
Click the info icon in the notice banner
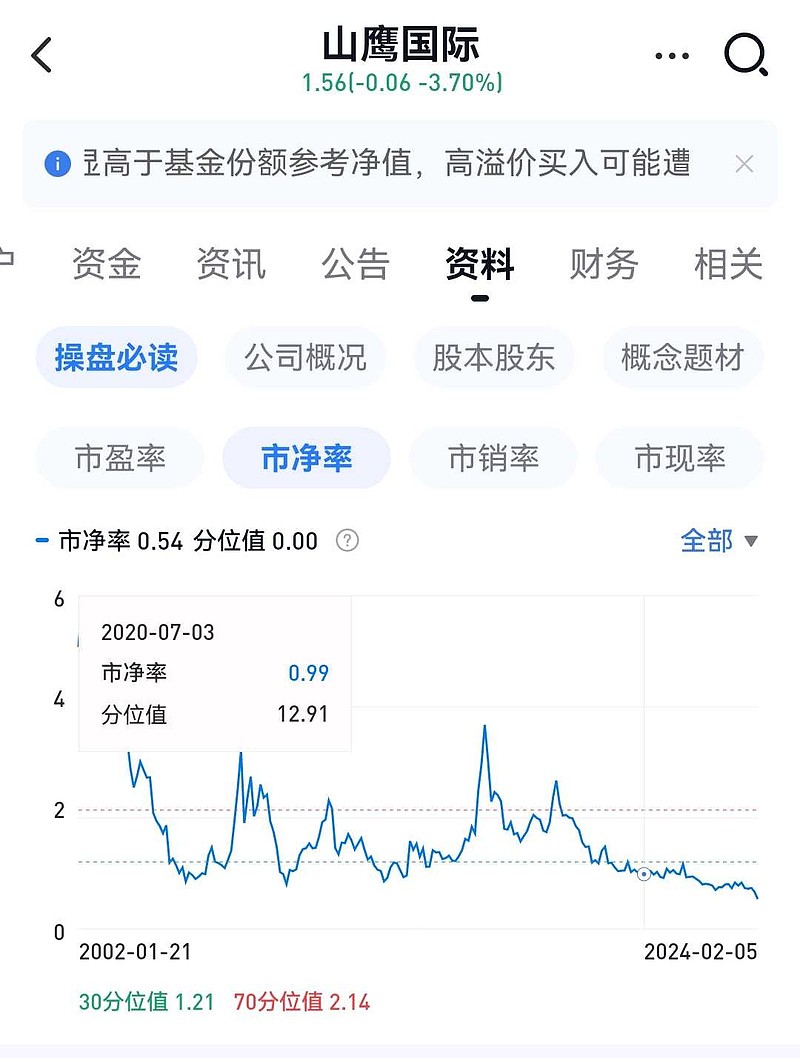(57, 163)
